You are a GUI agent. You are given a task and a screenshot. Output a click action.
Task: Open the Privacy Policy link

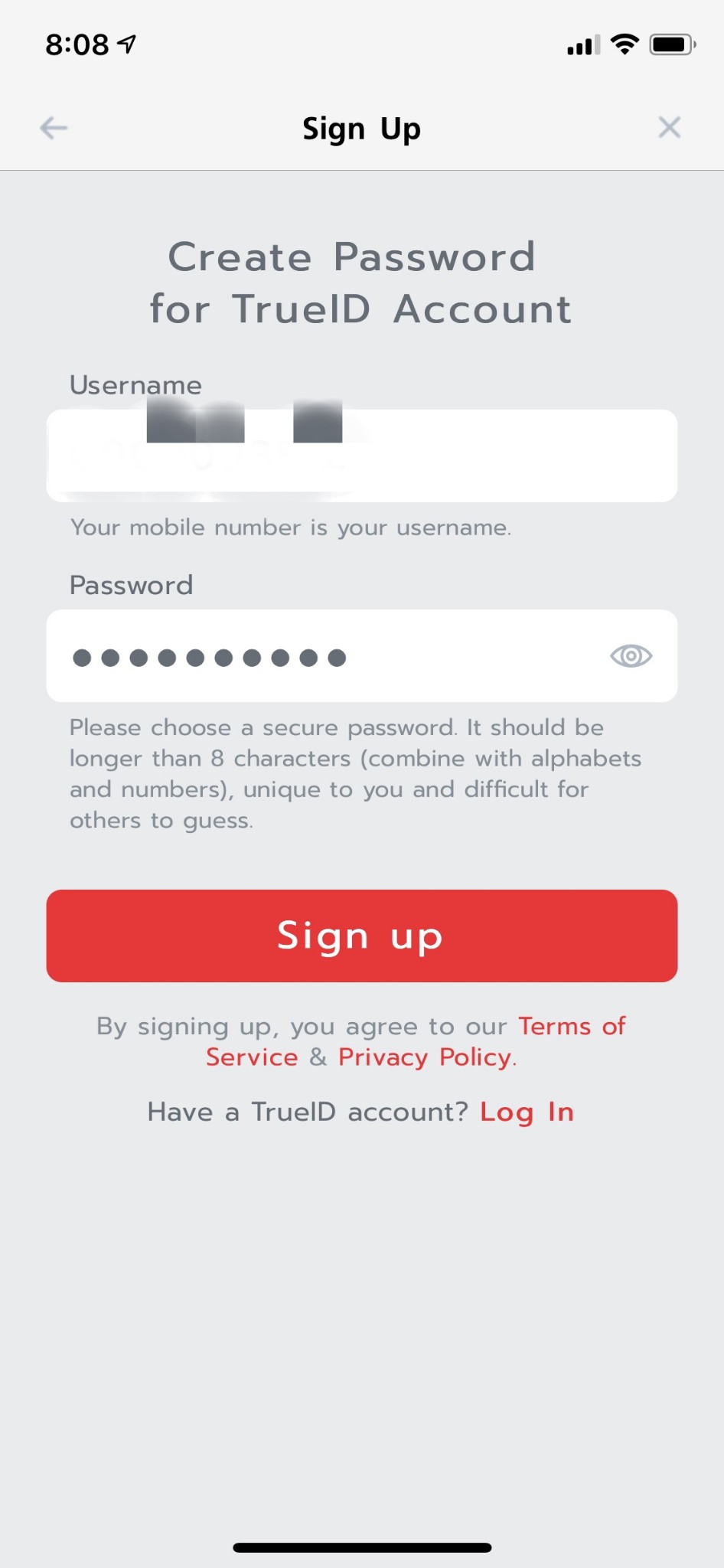(x=426, y=1057)
